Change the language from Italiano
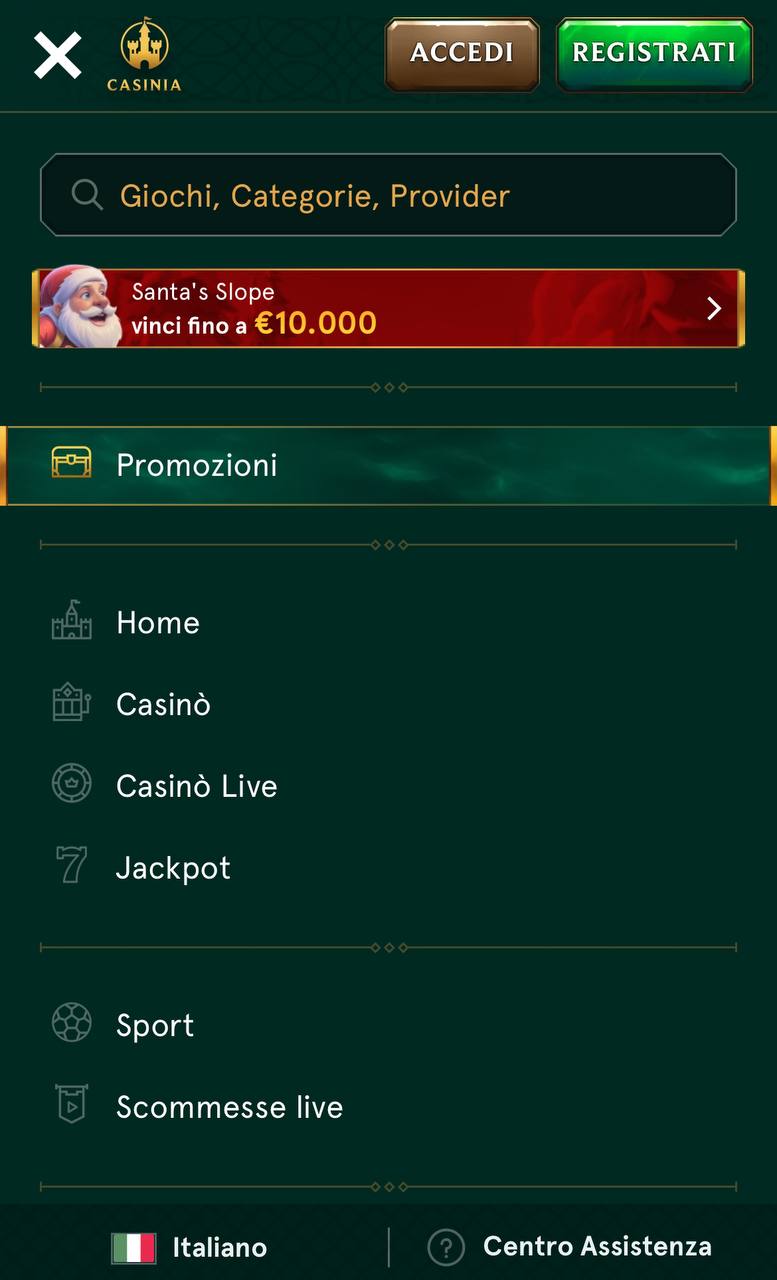Screen dimensions: 777x1280 pyautogui.click(x=190, y=1247)
